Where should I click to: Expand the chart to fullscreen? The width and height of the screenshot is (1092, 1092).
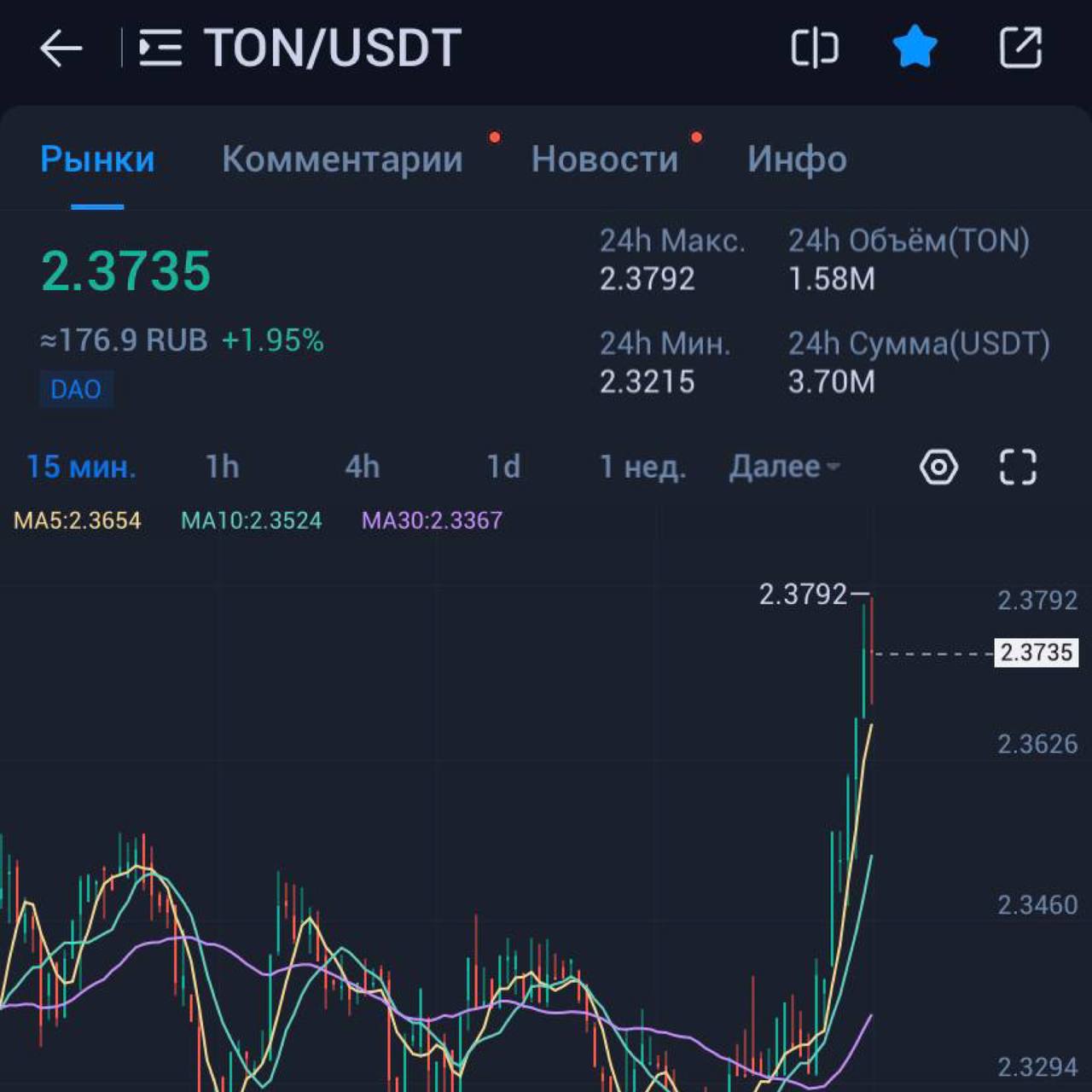tap(1018, 467)
